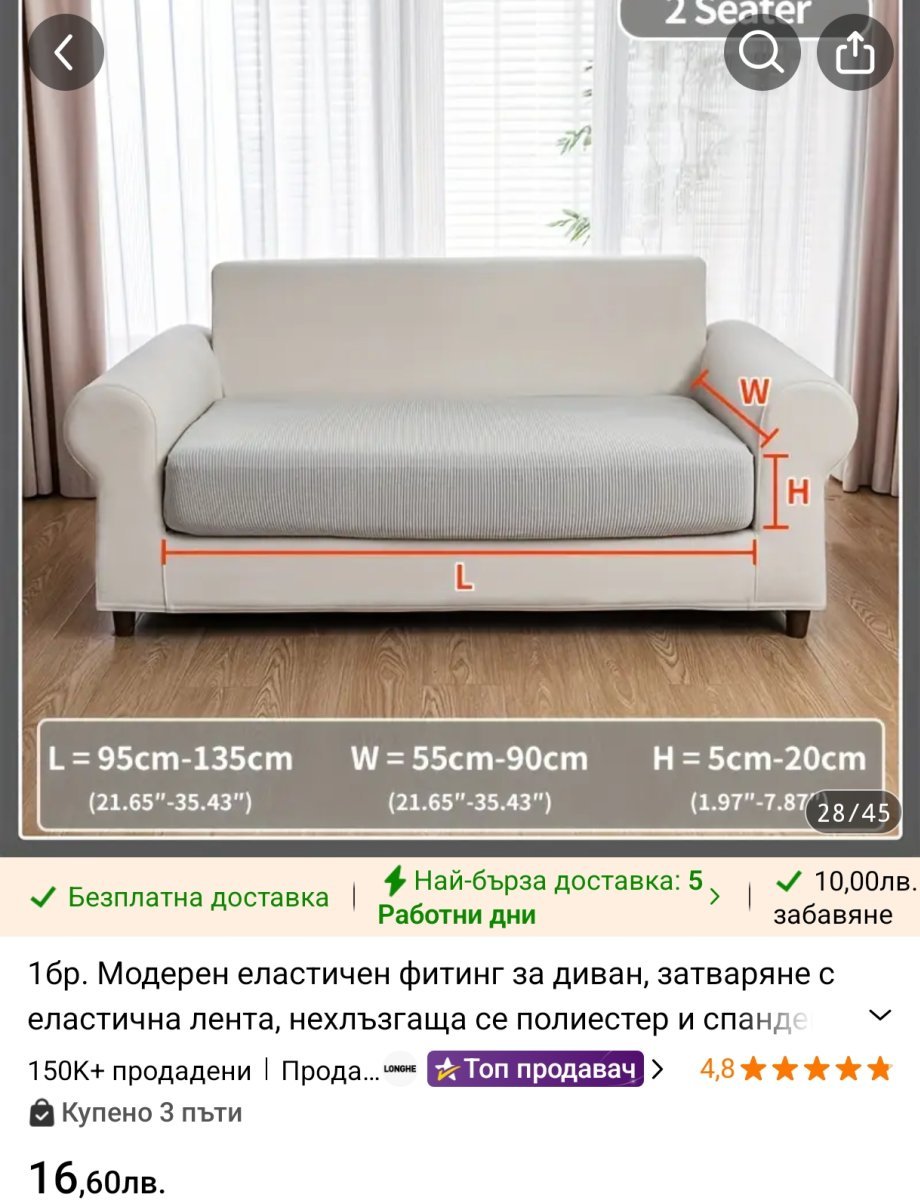The image size is (920, 1202).
Task: Share this sofa cover product
Action: tap(855, 53)
